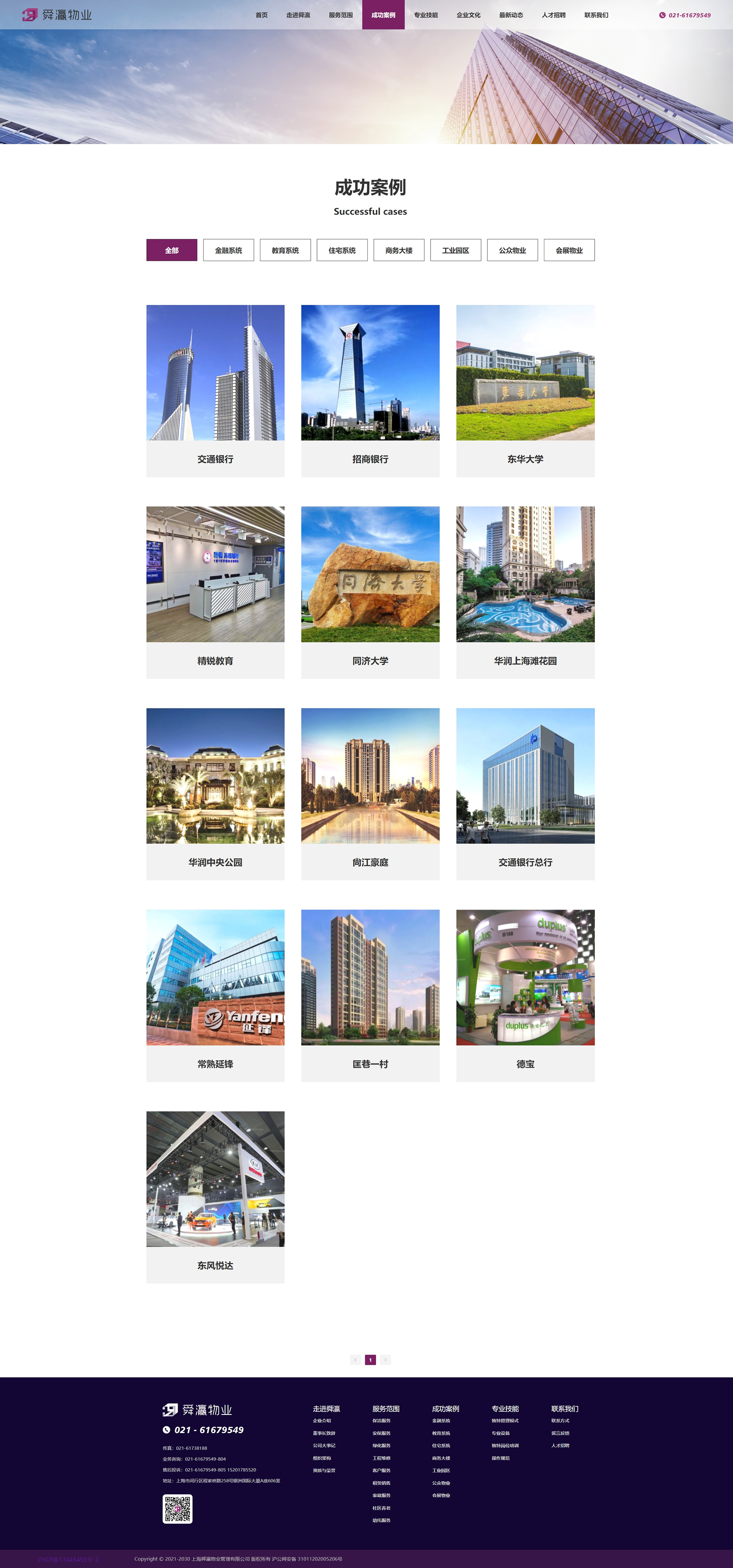Screen dimensions: 733x1568
Task: Filter cases by 教育系统
Action: [285, 250]
